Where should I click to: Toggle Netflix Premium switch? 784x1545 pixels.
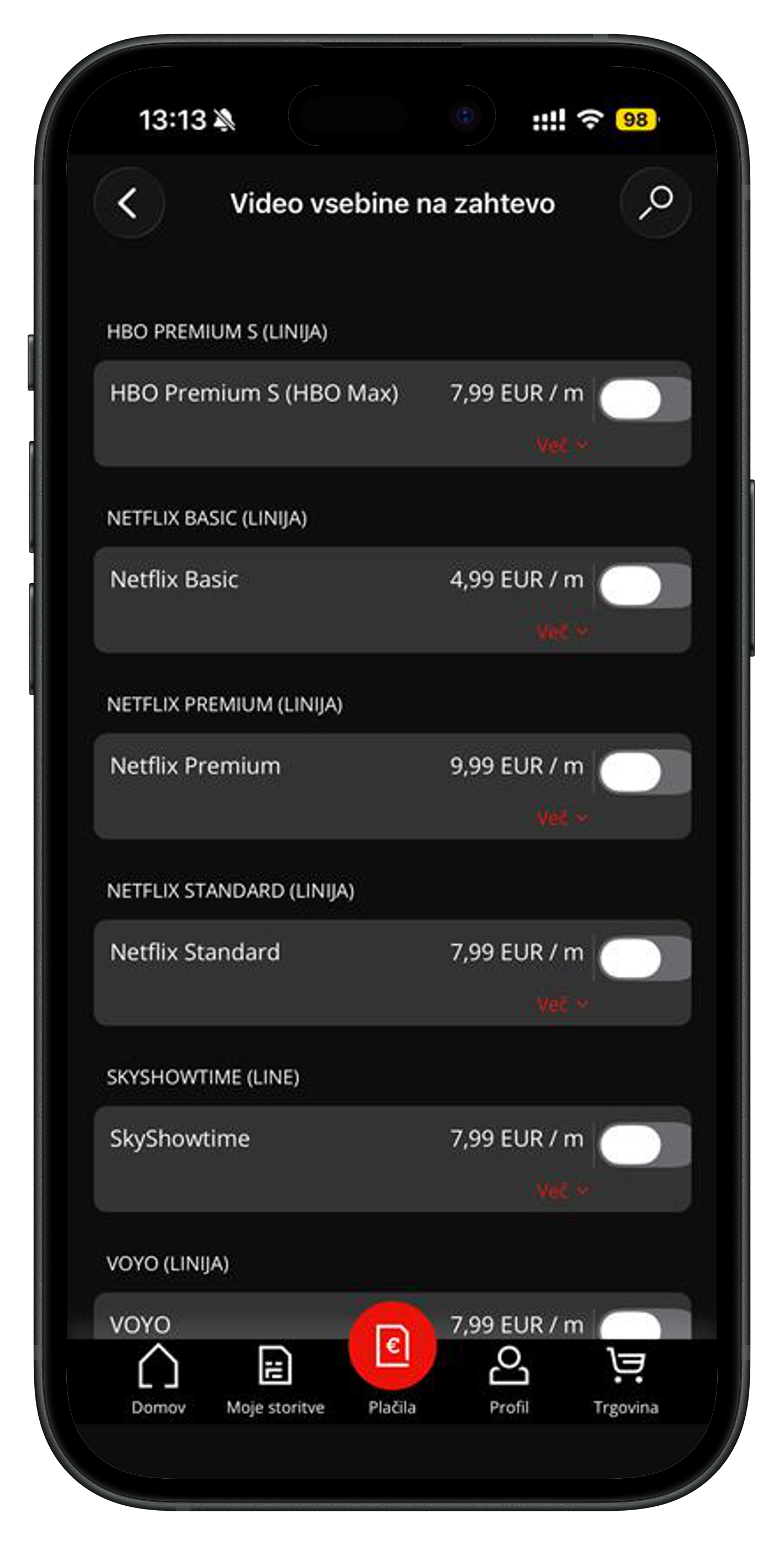644,772
